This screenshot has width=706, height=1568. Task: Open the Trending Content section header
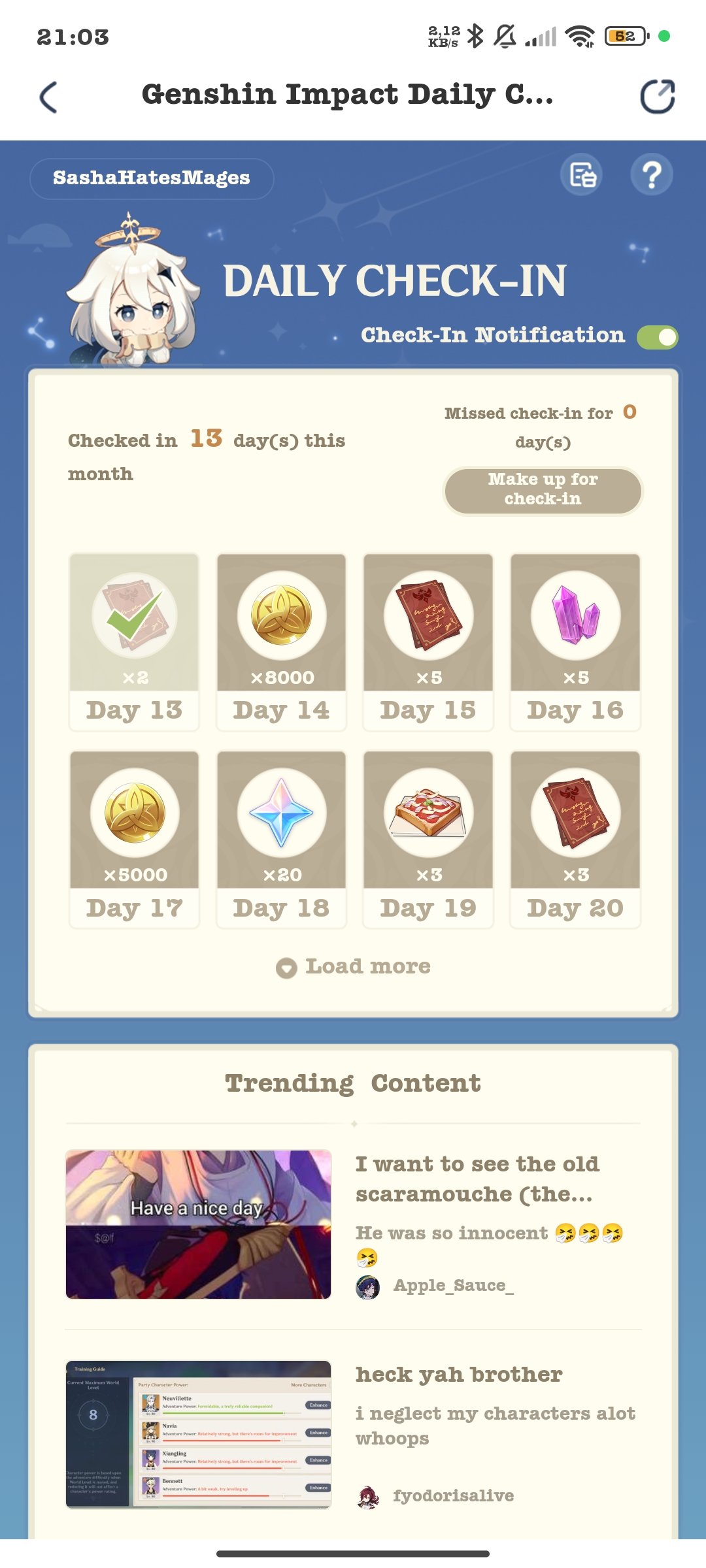353,1083
